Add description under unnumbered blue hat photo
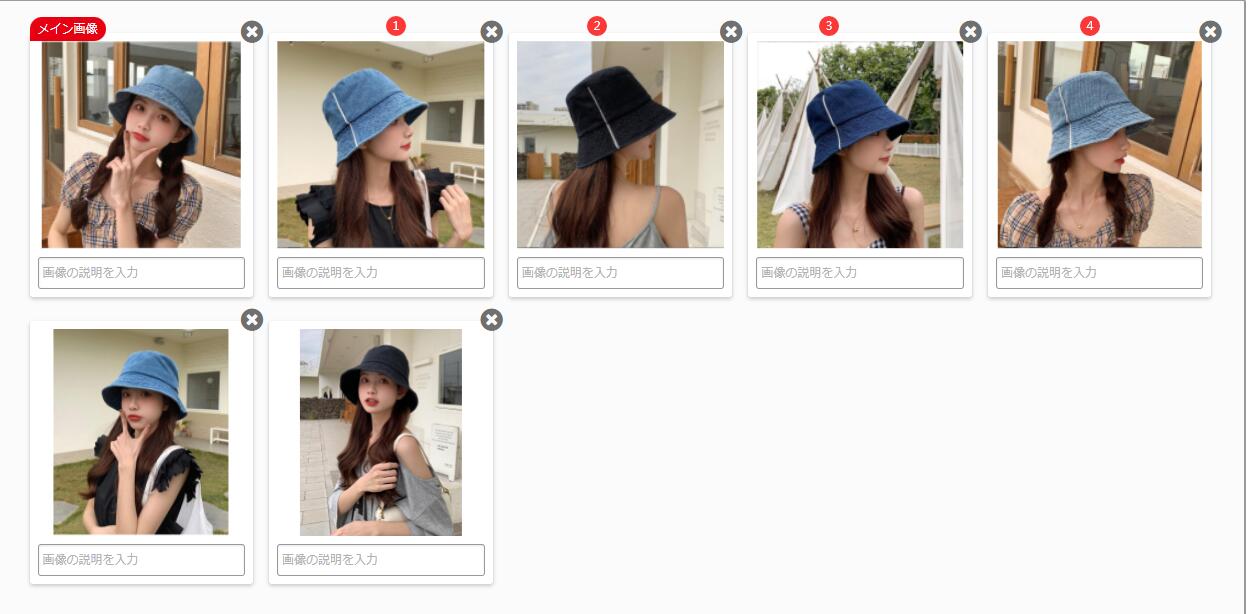 141,560
